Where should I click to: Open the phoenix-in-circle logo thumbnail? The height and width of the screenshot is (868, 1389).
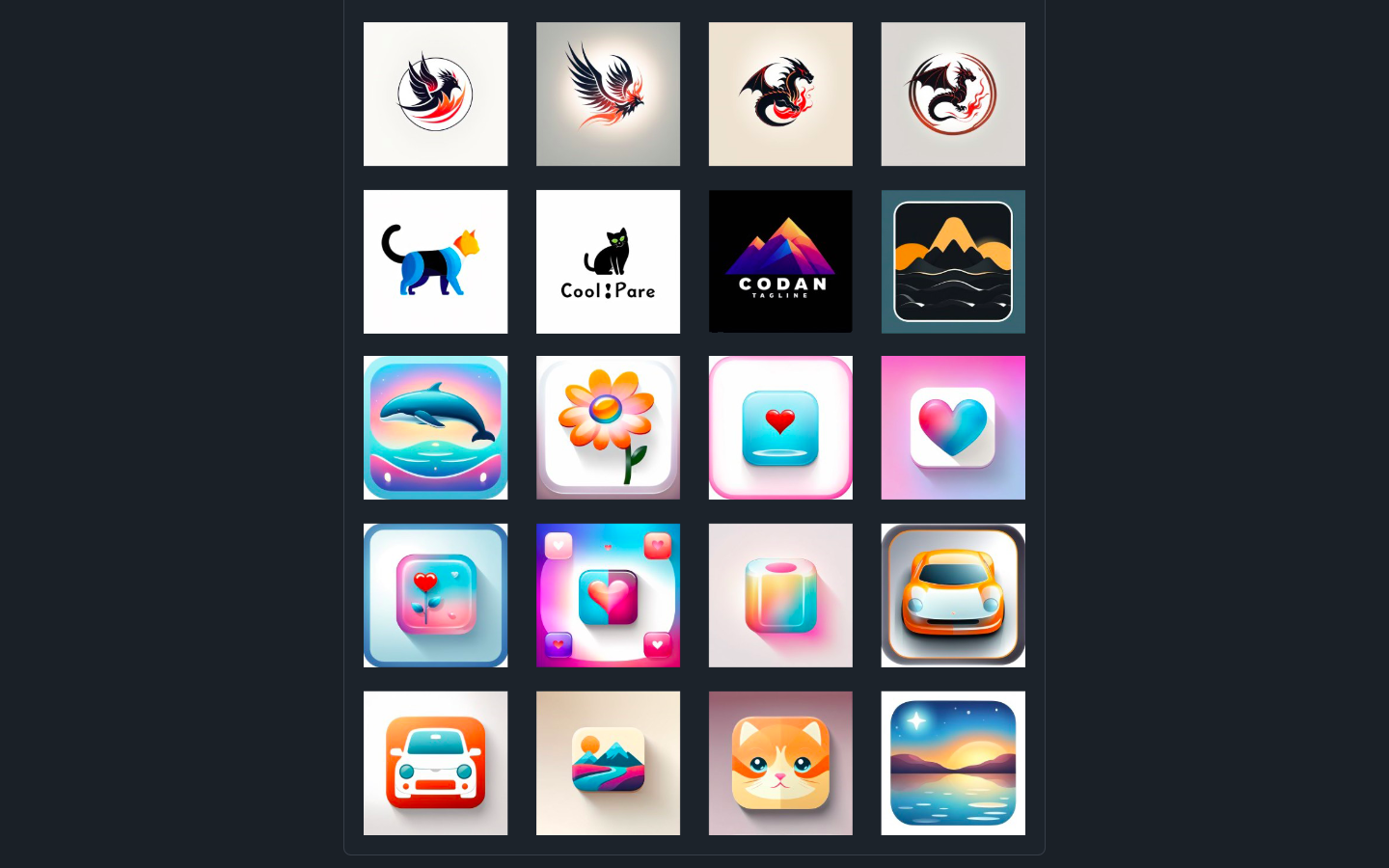tap(435, 94)
